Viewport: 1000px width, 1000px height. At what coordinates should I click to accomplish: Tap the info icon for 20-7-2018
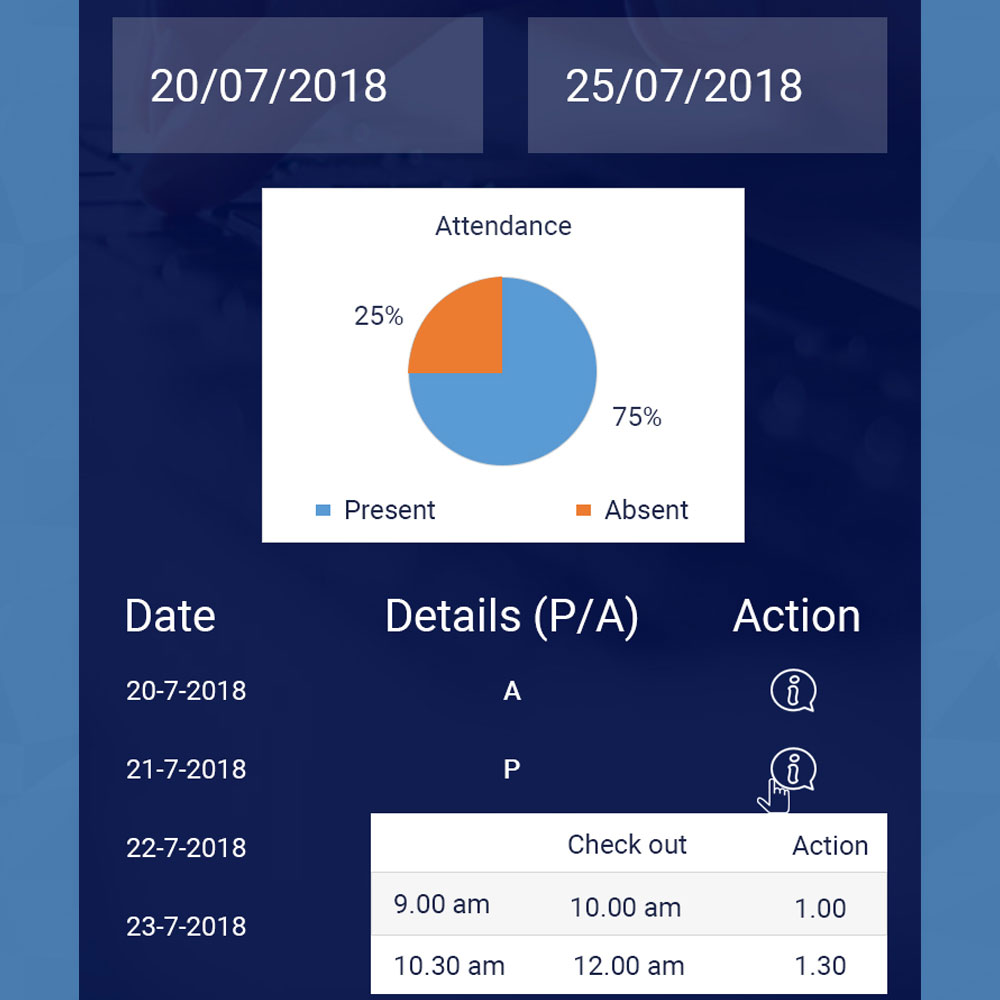793,691
